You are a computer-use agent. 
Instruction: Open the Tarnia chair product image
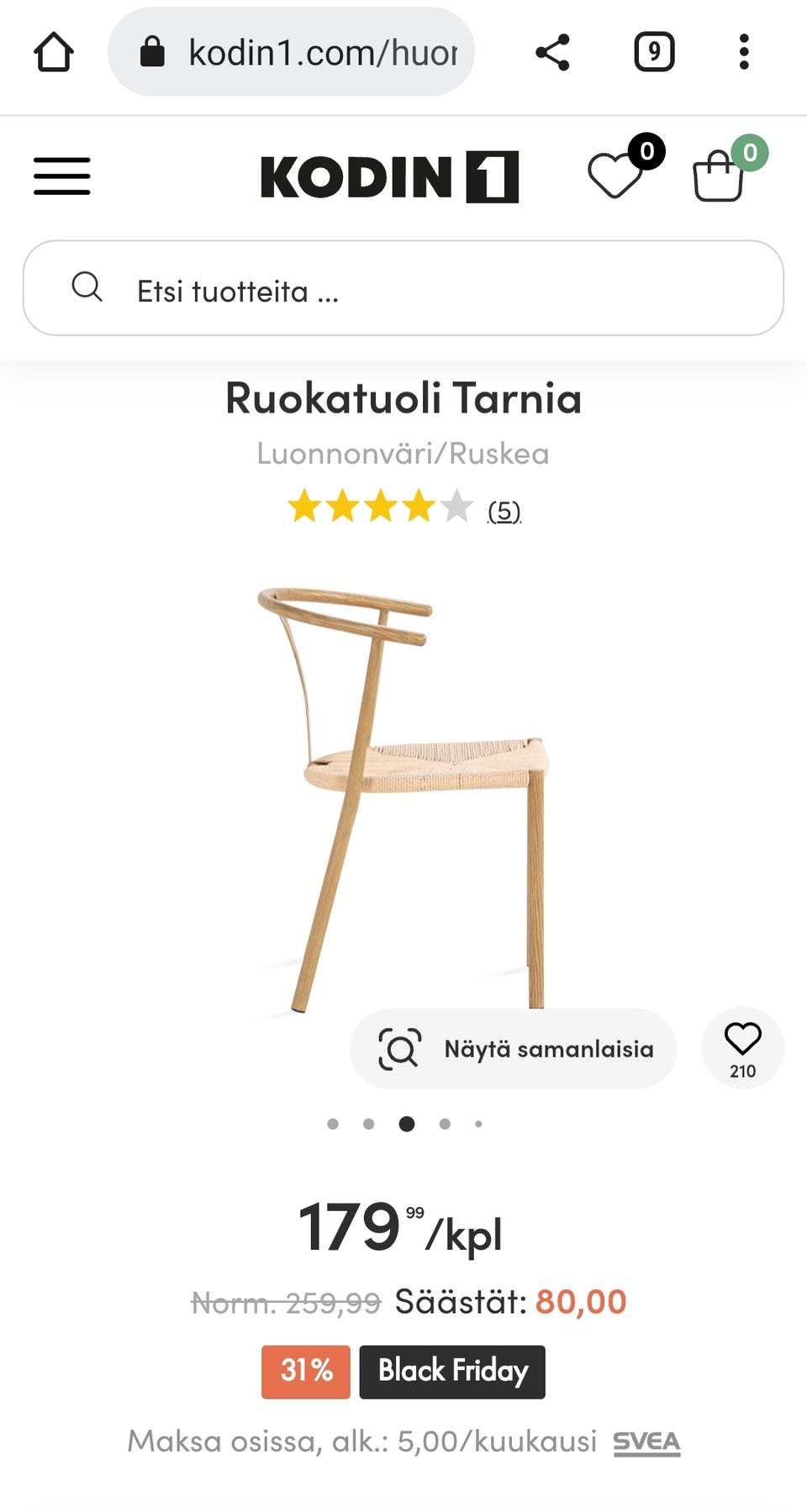[403, 798]
